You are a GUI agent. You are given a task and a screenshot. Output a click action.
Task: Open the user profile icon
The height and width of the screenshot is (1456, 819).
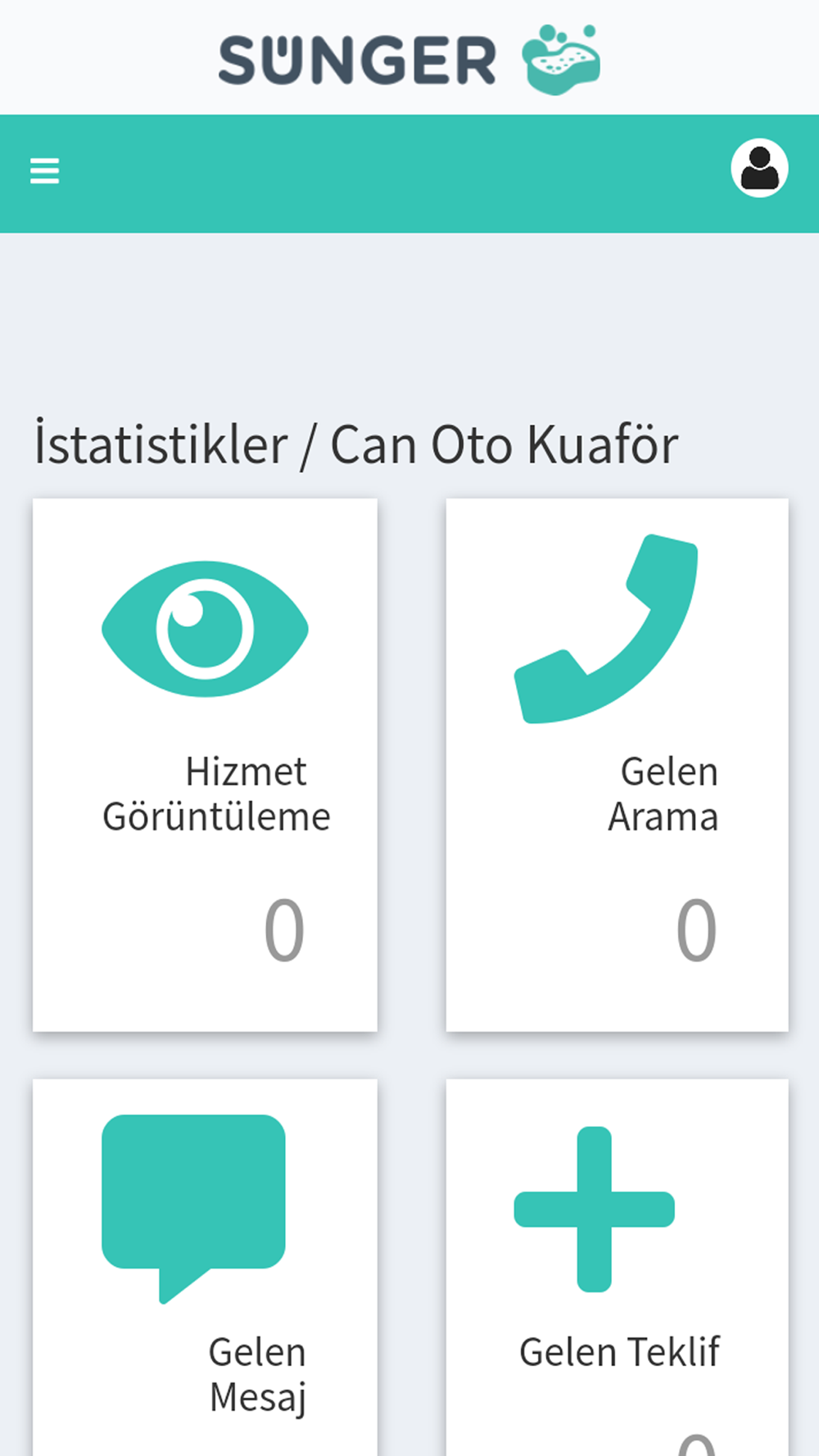(759, 169)
